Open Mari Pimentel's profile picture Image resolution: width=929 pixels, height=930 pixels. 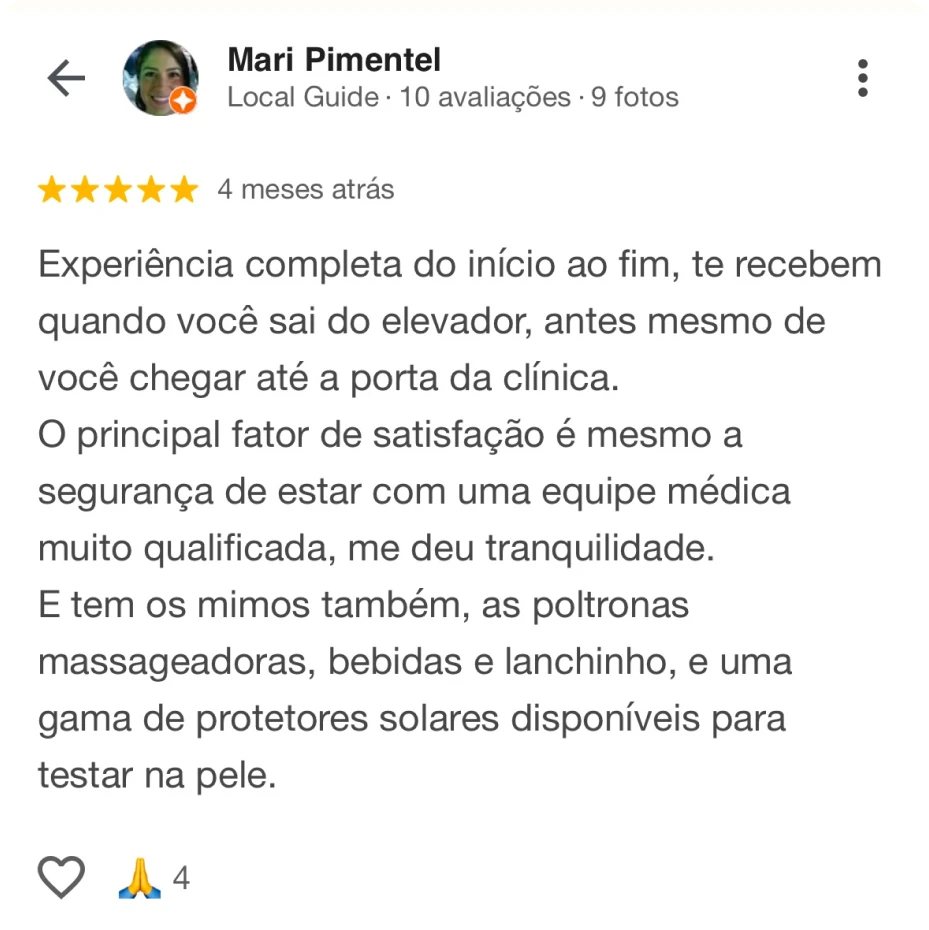coord(159,78)
